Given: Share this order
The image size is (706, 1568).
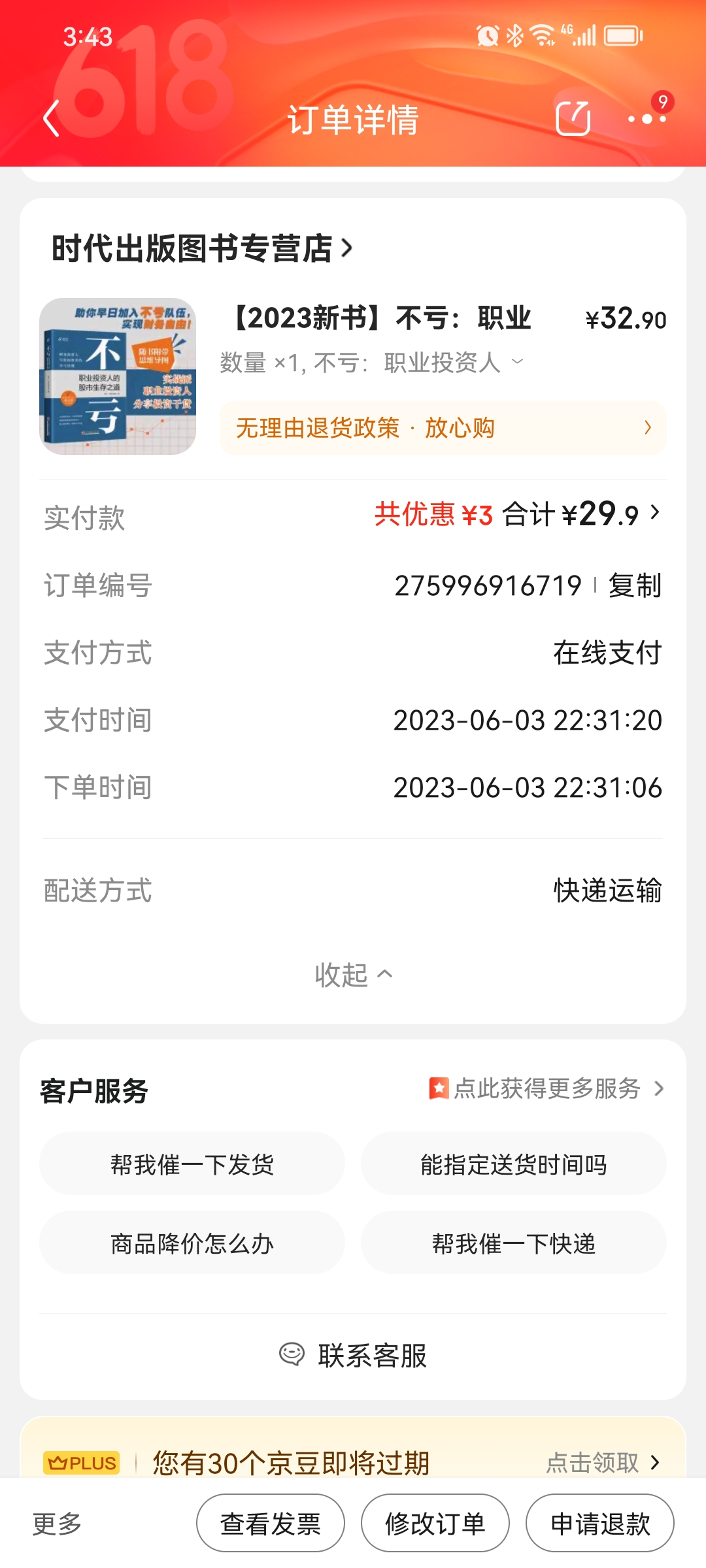Looking at the screenshot, I should (573, 119).
